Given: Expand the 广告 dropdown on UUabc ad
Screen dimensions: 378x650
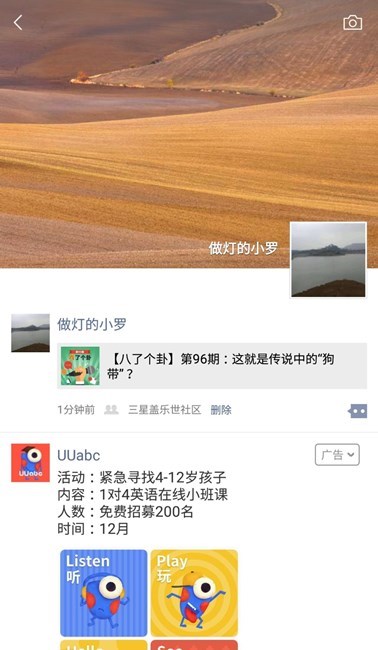Looking at the screenshot, I should tap(337, 455).
